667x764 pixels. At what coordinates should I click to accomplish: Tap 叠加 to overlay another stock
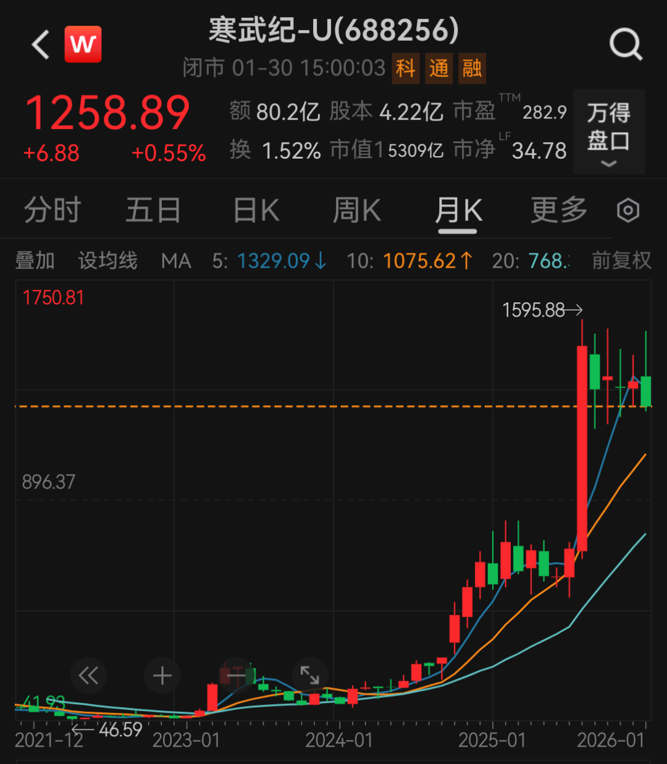coord(35,261)
